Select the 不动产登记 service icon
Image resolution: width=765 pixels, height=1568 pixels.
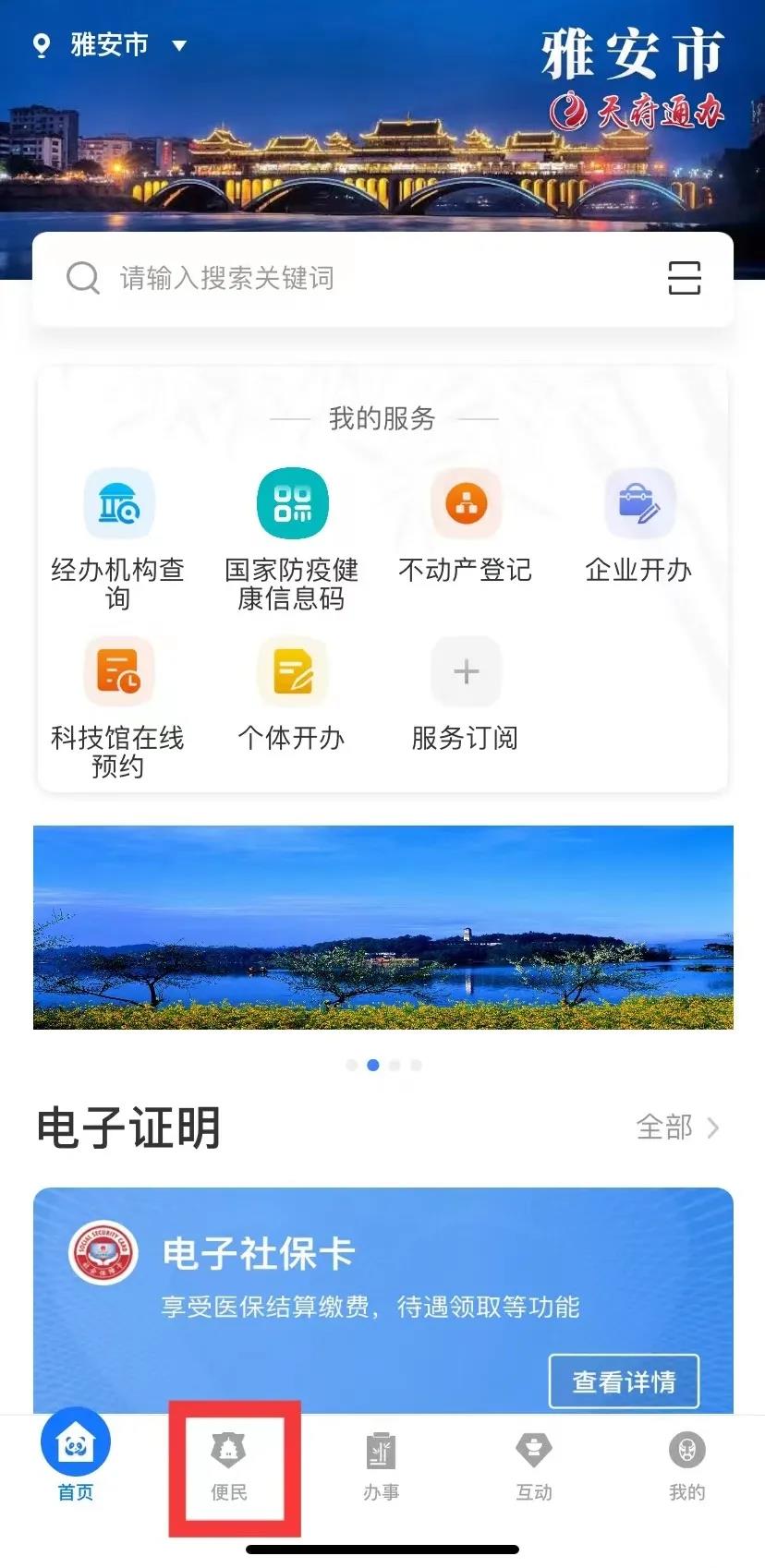pos(466,503)
